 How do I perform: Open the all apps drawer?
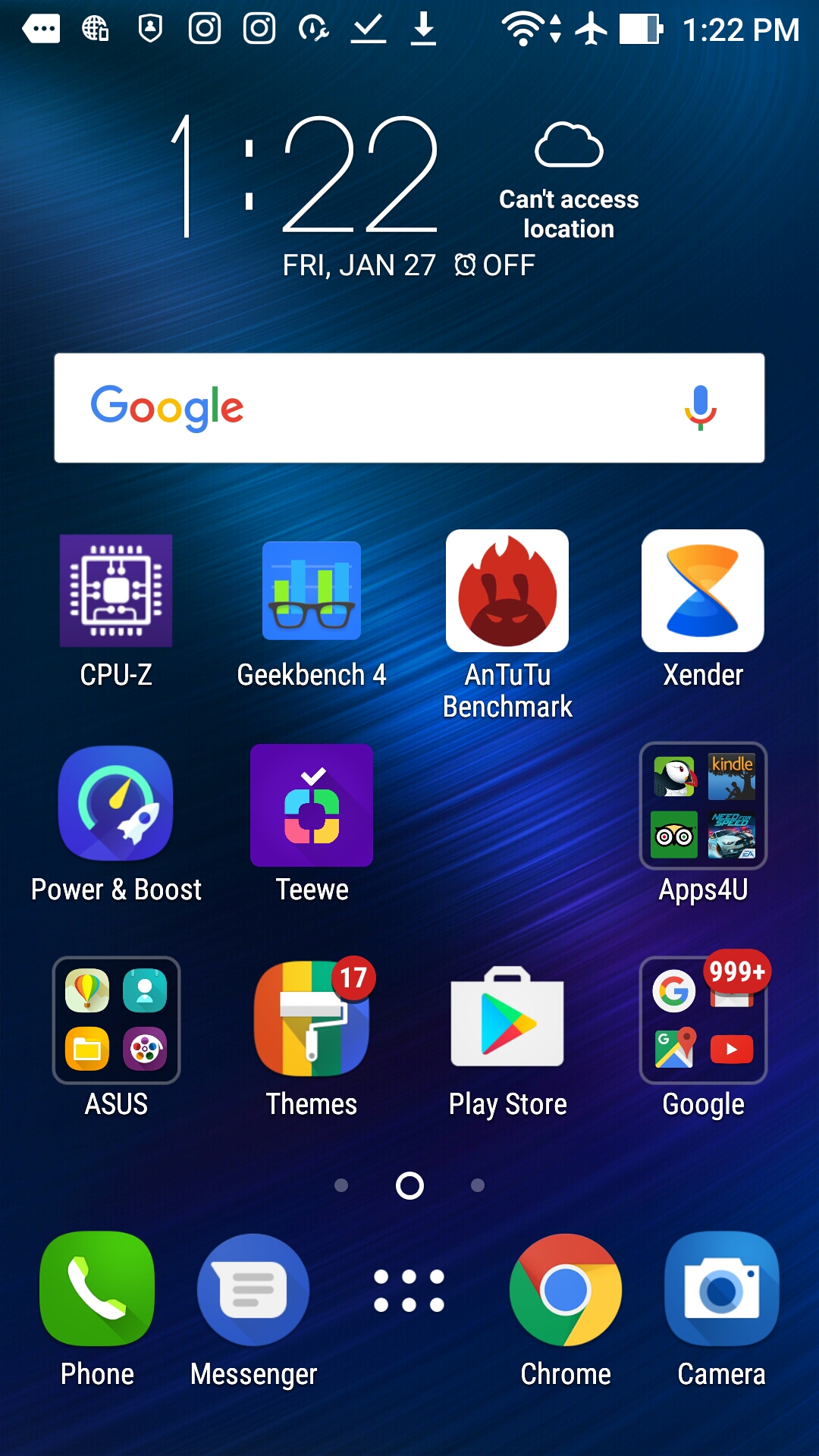coord(409,1291)
